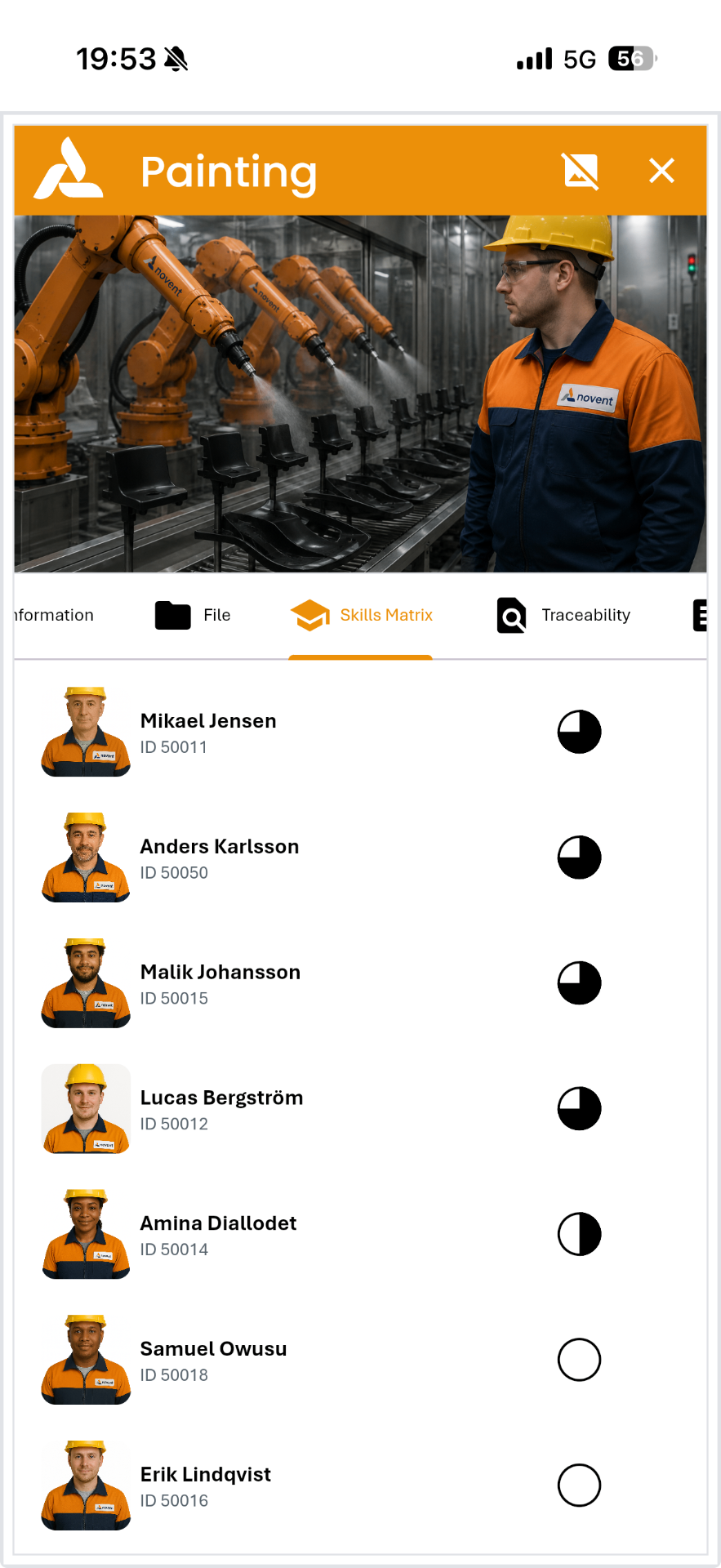
Task: Go to the Information tab
Action: click(x=54, y=616)
